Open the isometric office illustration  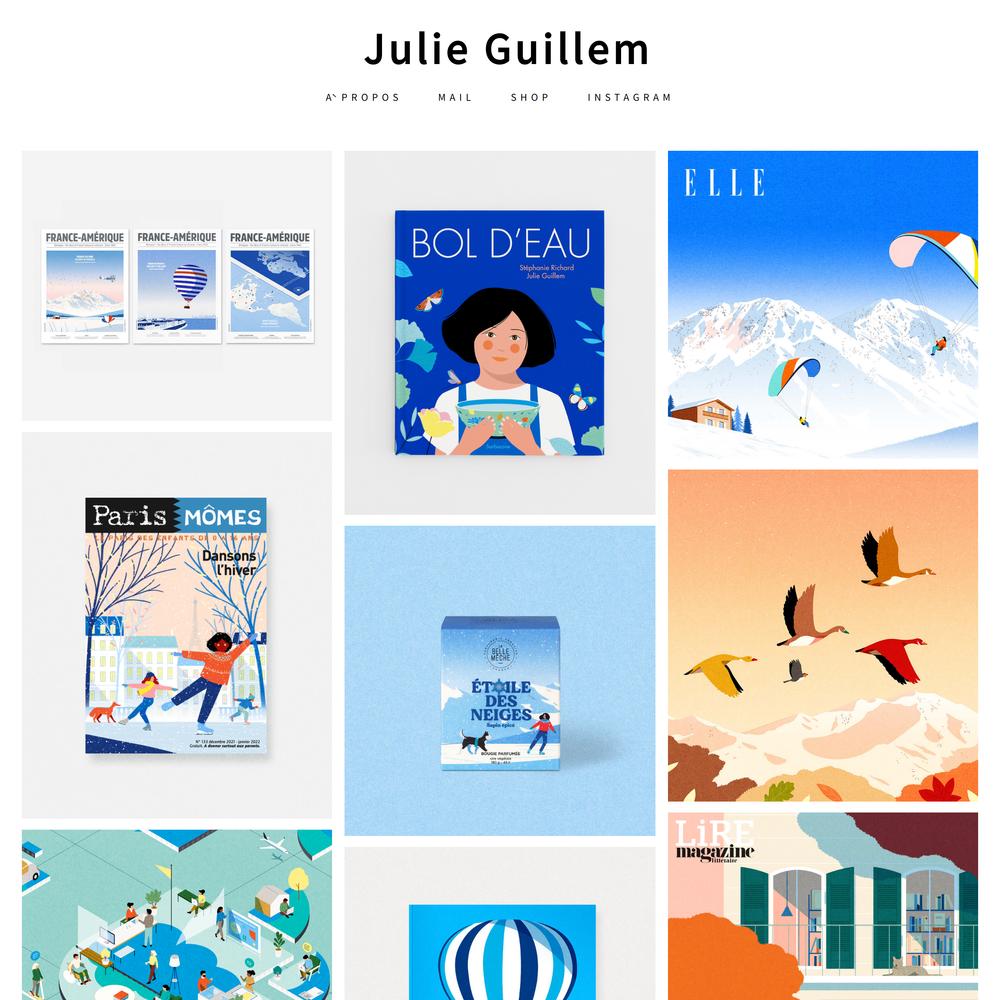click(177, 914)
